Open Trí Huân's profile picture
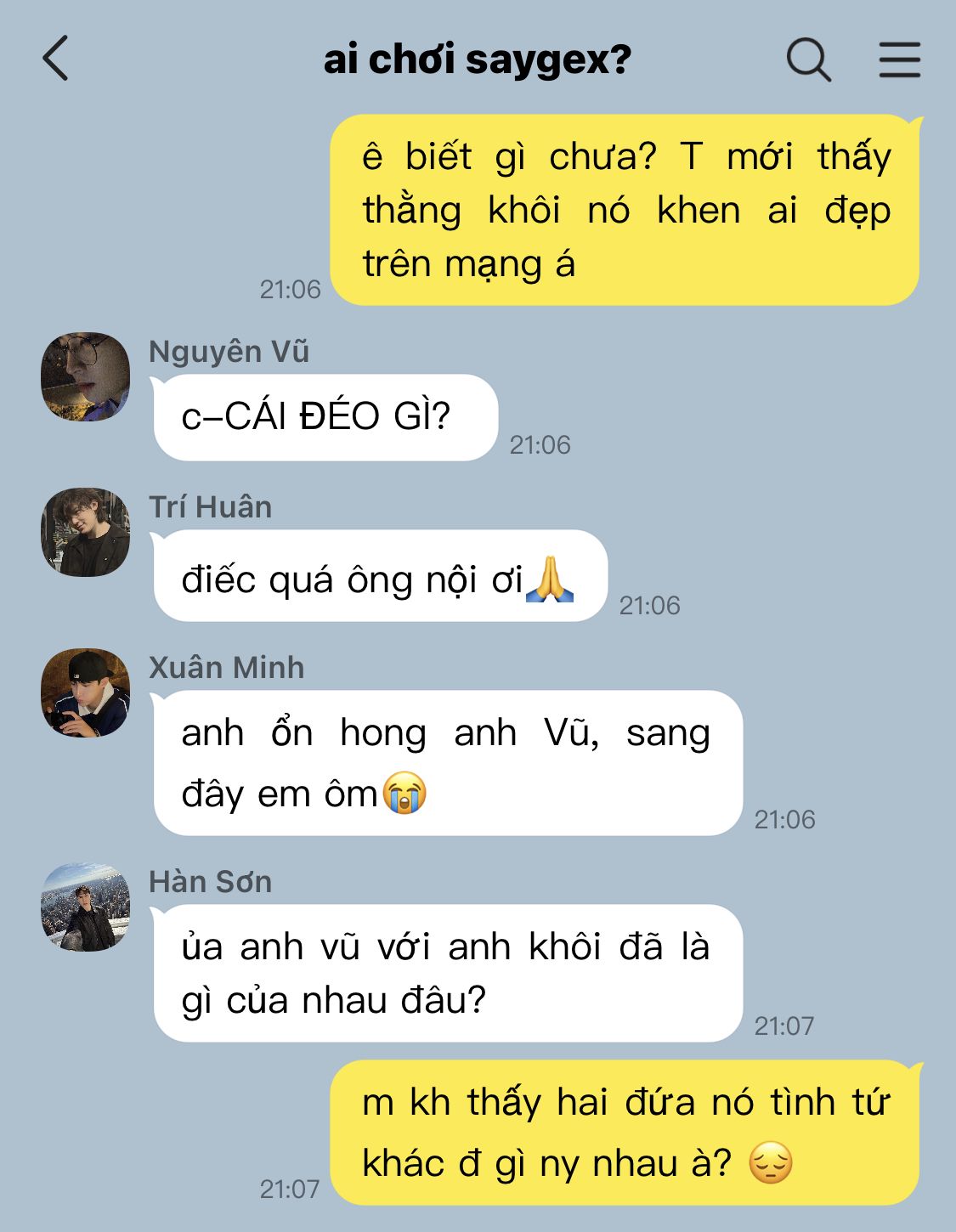Viewport: 956px width, 1232px height. pos(85,532)
